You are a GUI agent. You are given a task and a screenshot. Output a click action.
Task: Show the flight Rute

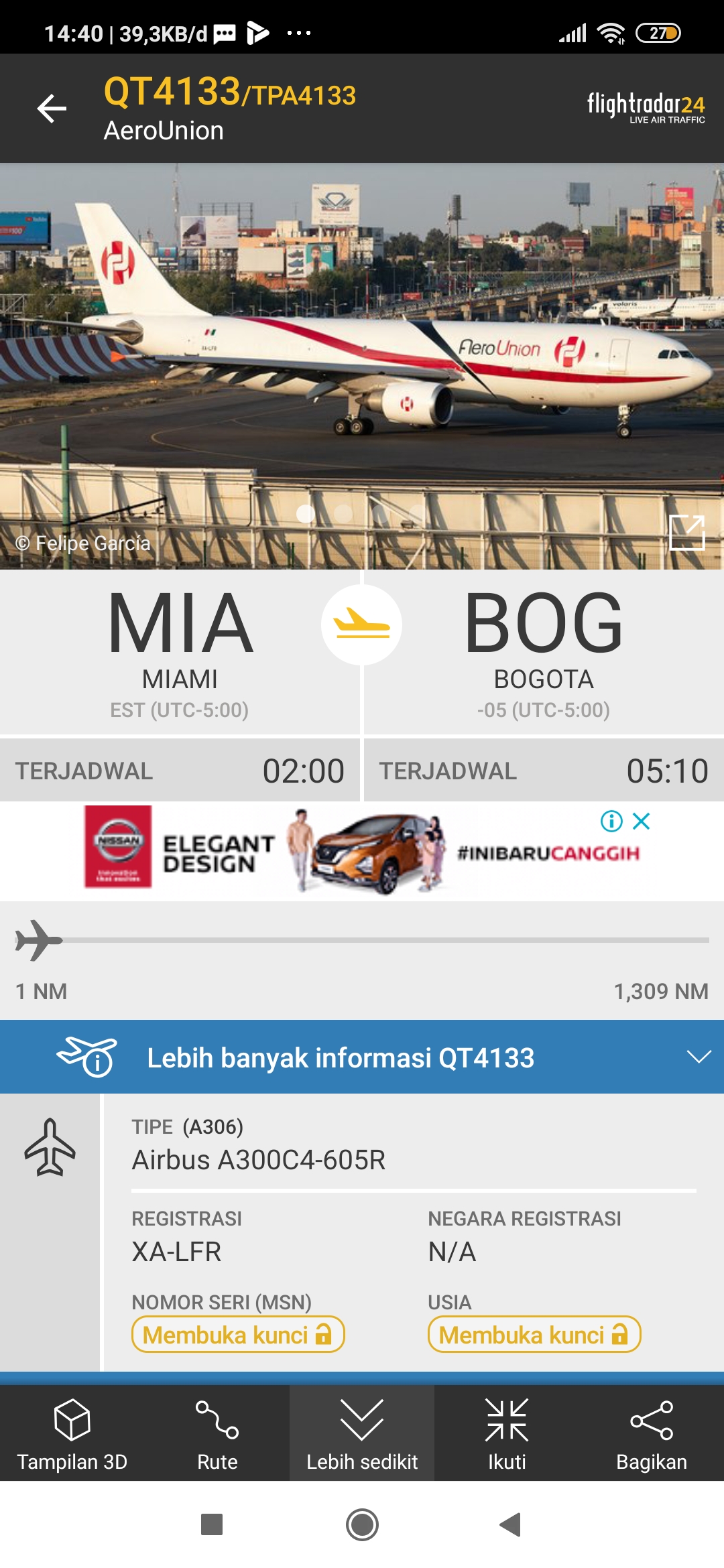(217, 1433)
